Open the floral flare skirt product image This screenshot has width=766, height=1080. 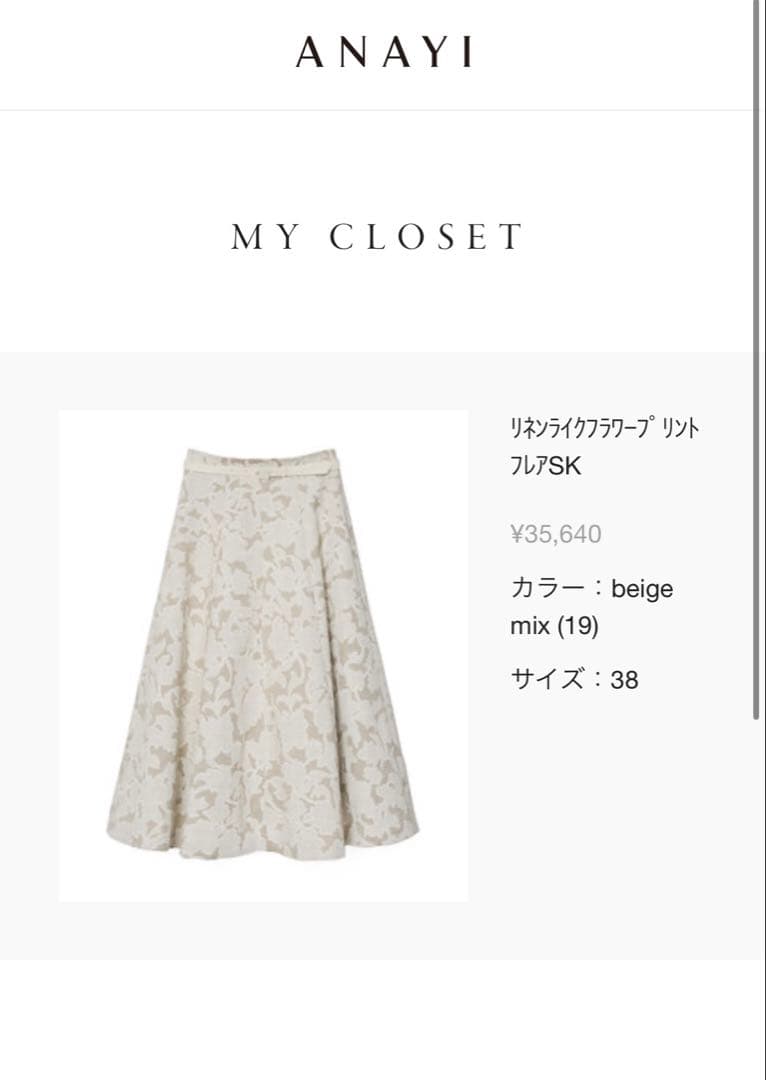pos(263,655)
